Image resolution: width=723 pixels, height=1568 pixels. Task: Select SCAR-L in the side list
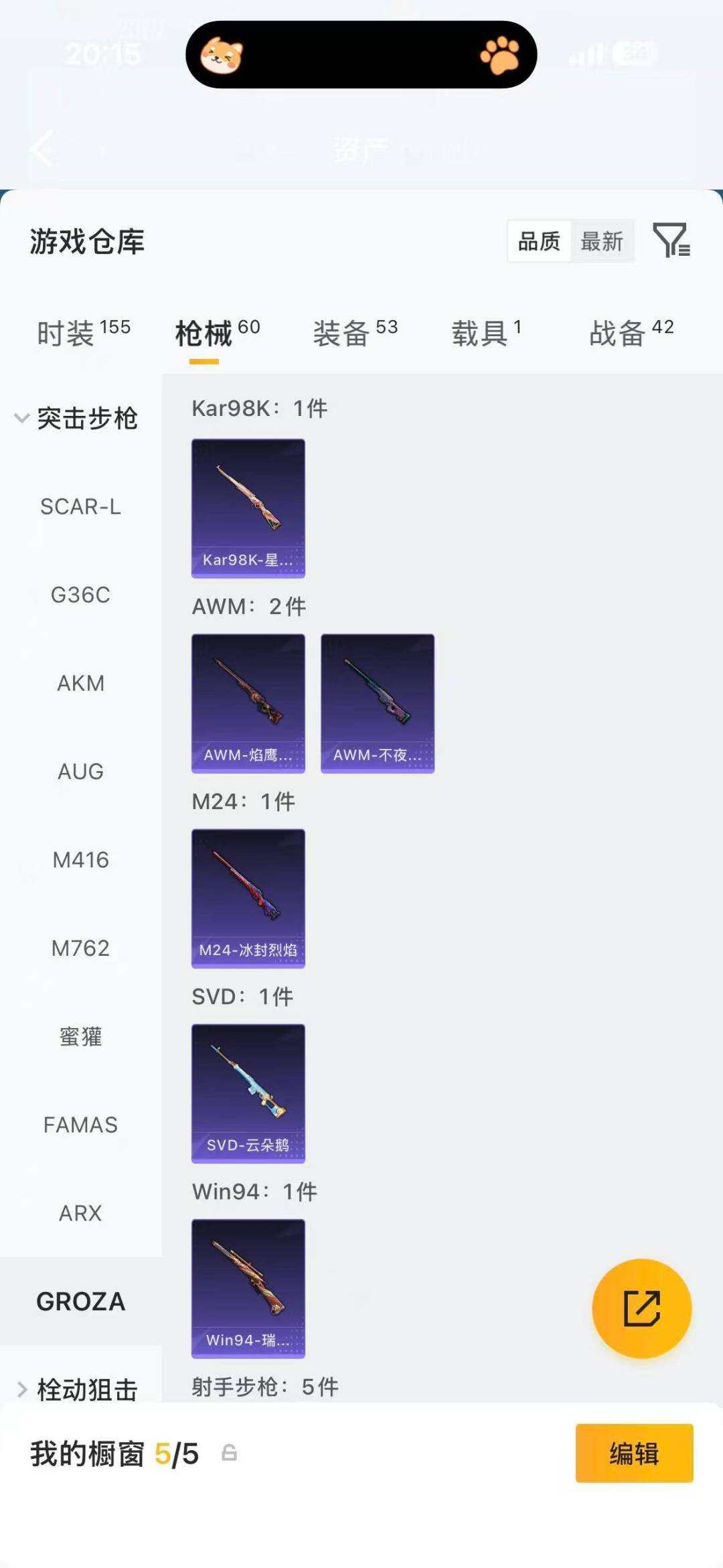[80, 507]
